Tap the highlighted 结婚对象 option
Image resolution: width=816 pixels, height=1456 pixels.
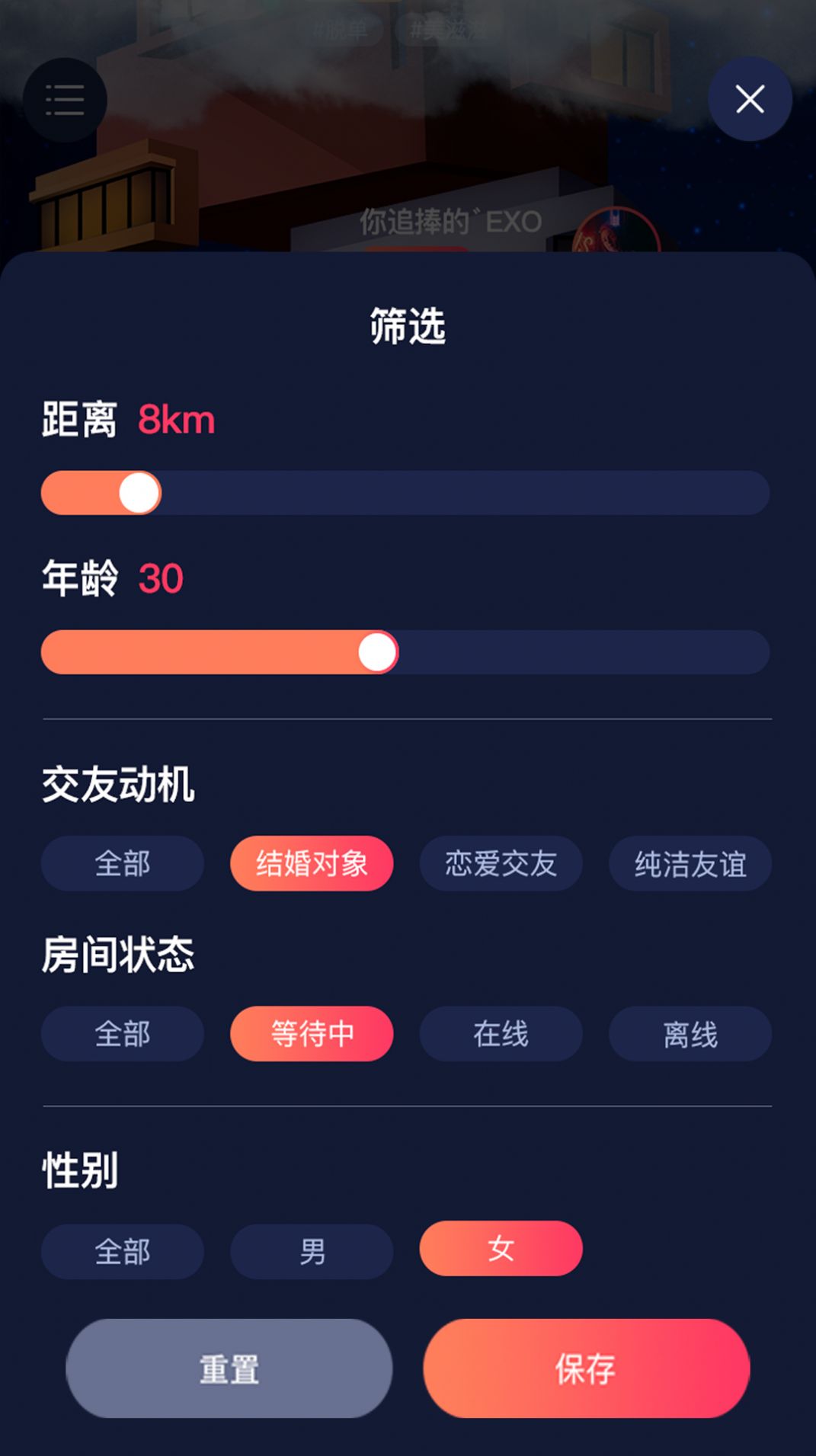[311, 863]
